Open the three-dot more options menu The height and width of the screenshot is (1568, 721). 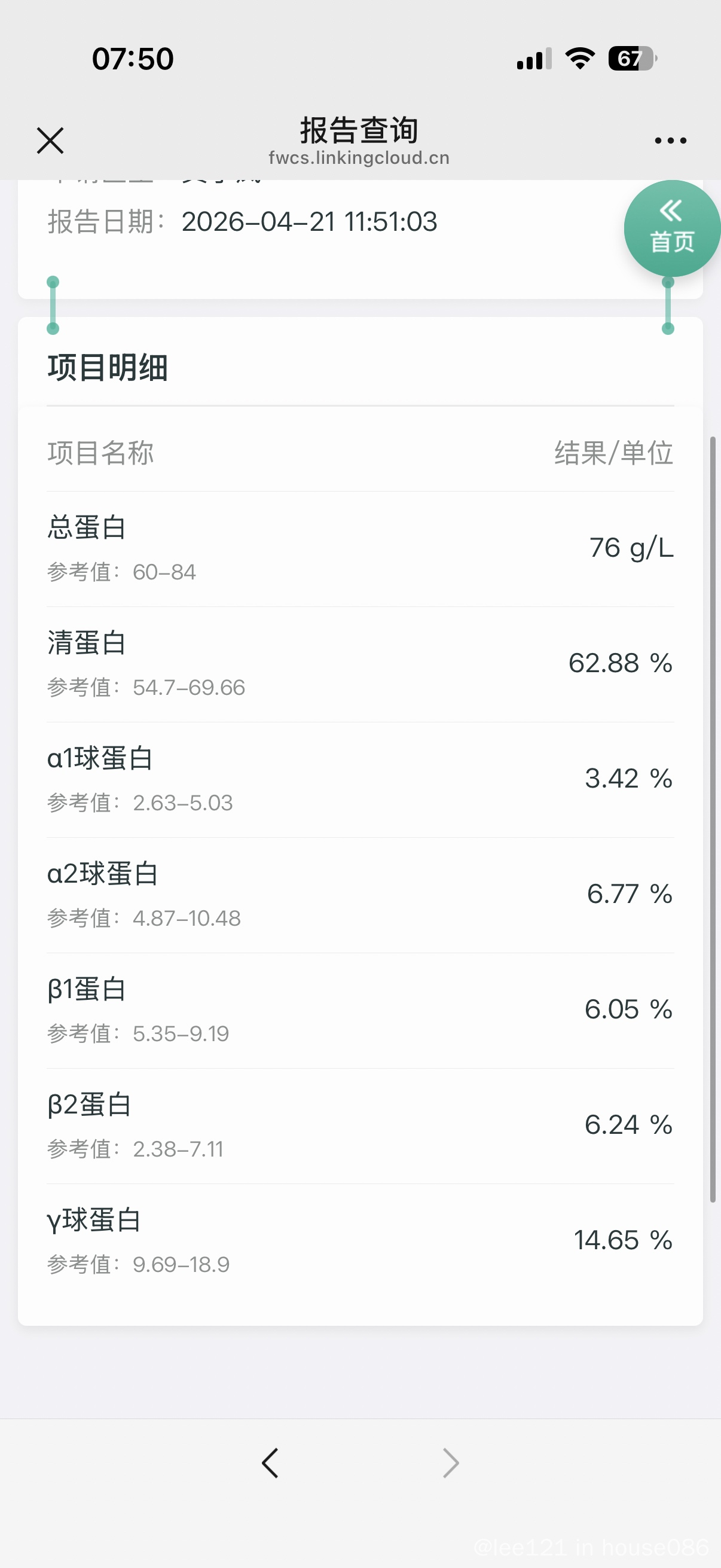tap(671, 141)
